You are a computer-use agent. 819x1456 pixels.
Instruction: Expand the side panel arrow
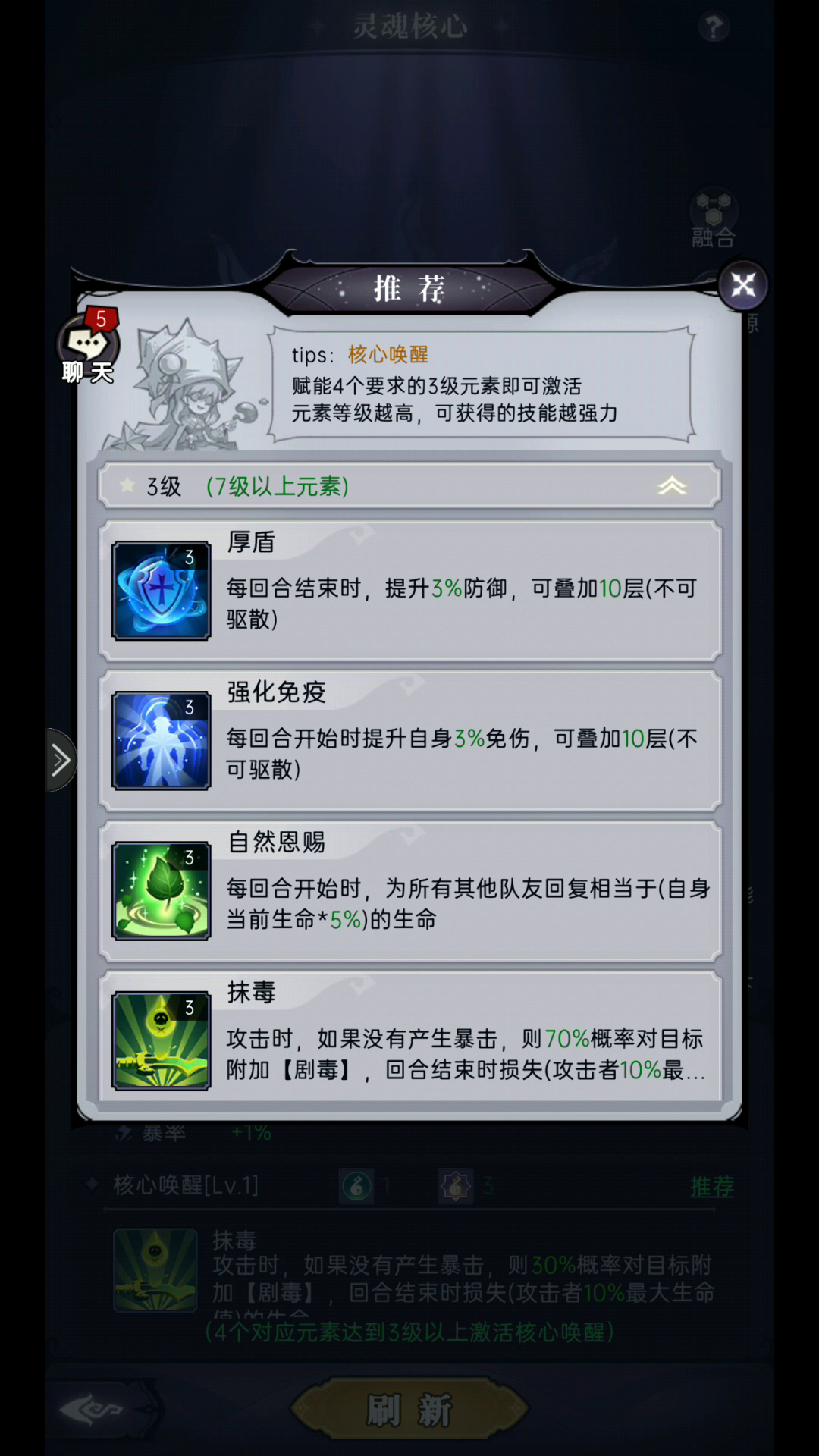tap(61, 760)
